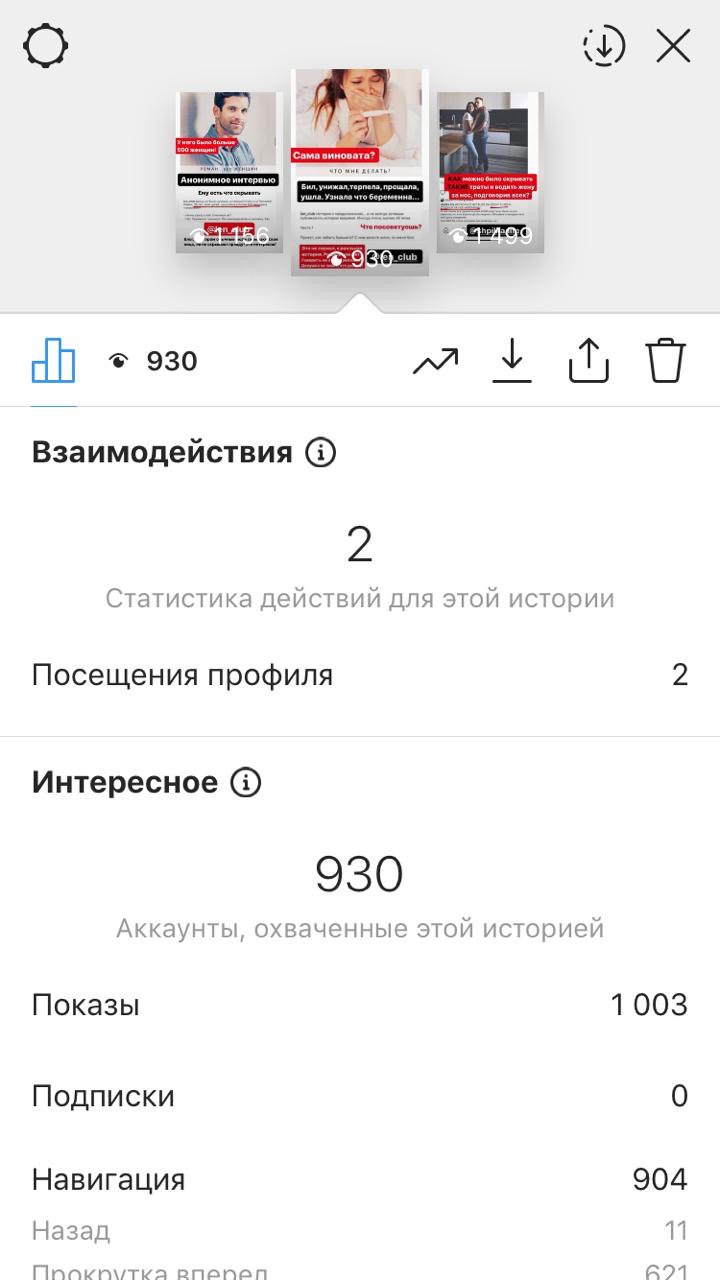Delete this story with trash icon
Image resolution: width=720 pixels, height=1280 pixels.
point(665,361)
